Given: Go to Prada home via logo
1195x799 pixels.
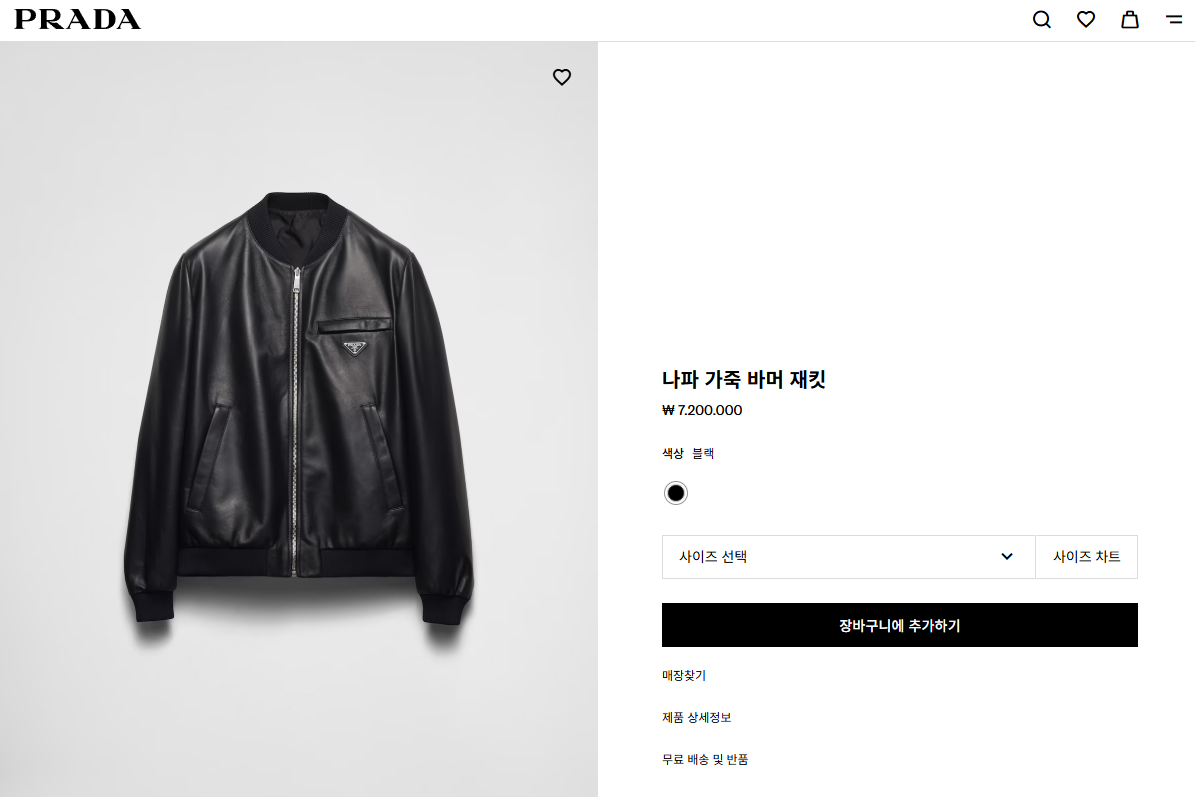Looking at the screenshot, I should coord(77,20).
